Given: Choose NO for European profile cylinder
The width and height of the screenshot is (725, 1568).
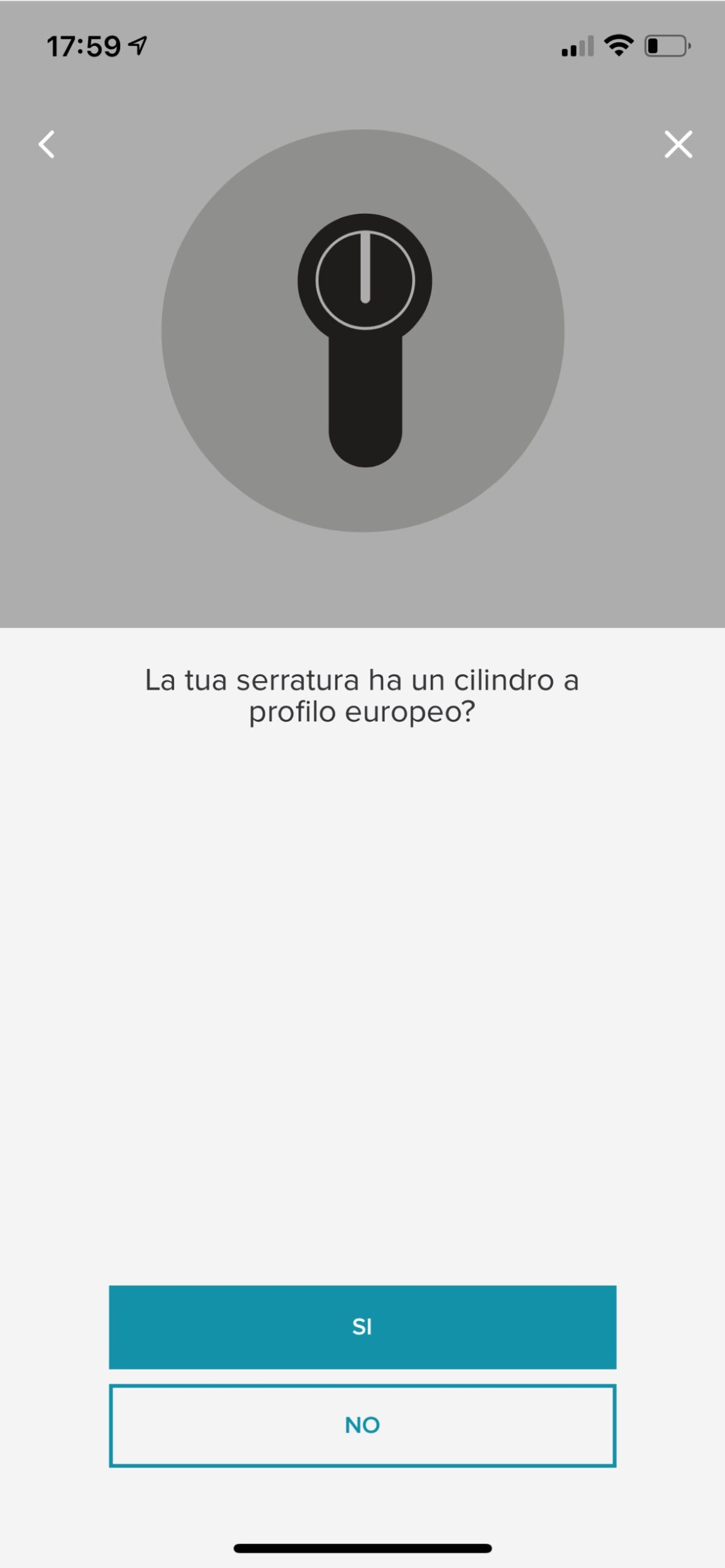Looking at the screenshot, I should 362,1425.
